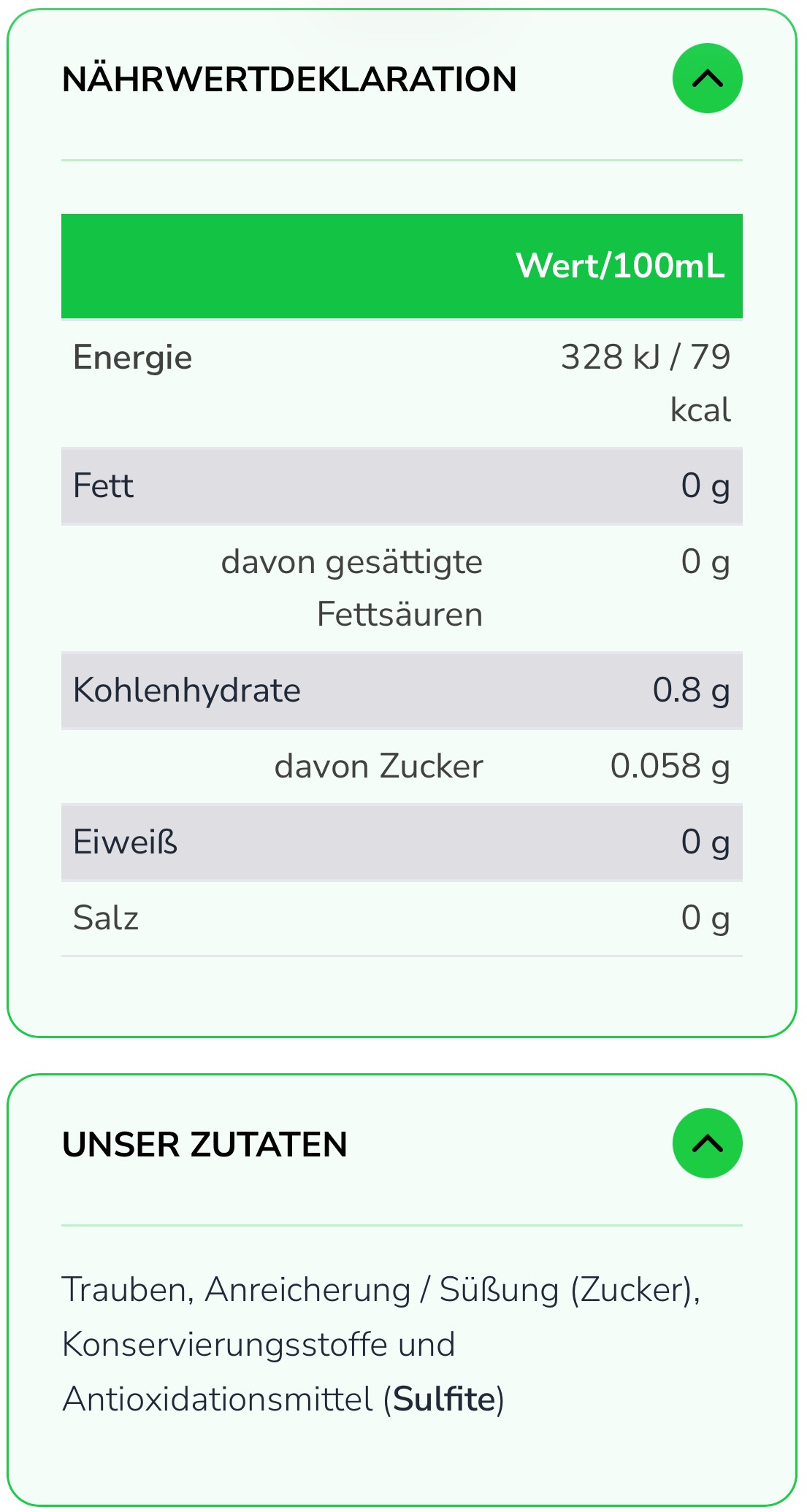This screenshot has width=807, height=1512.
Task: Collapse the Unser Zutaten section
Action: [x=707, y=1143]
